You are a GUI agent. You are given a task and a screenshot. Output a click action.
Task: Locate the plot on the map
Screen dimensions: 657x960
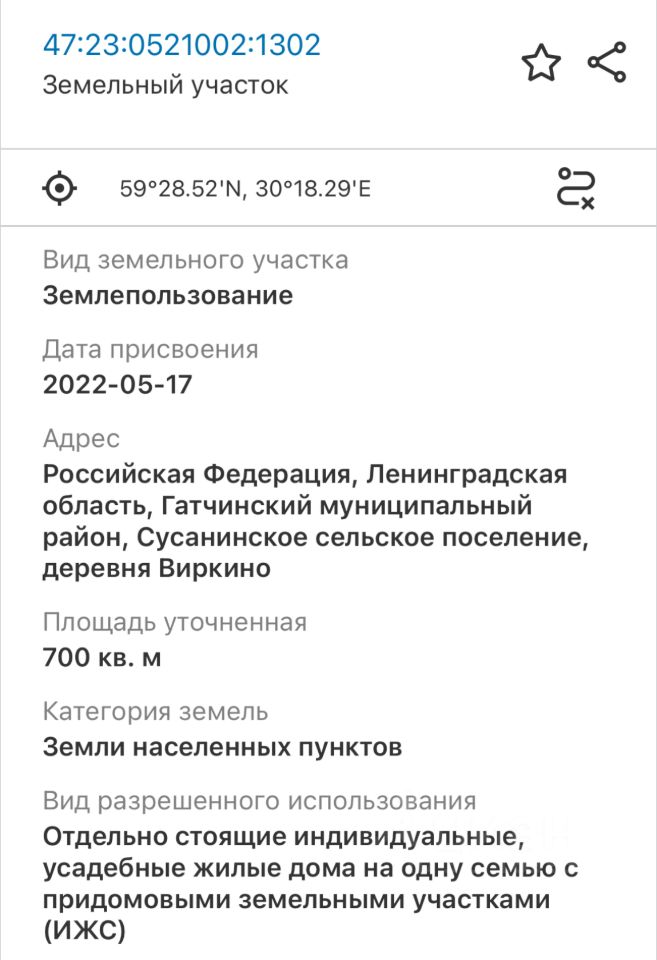click(60, 187)
